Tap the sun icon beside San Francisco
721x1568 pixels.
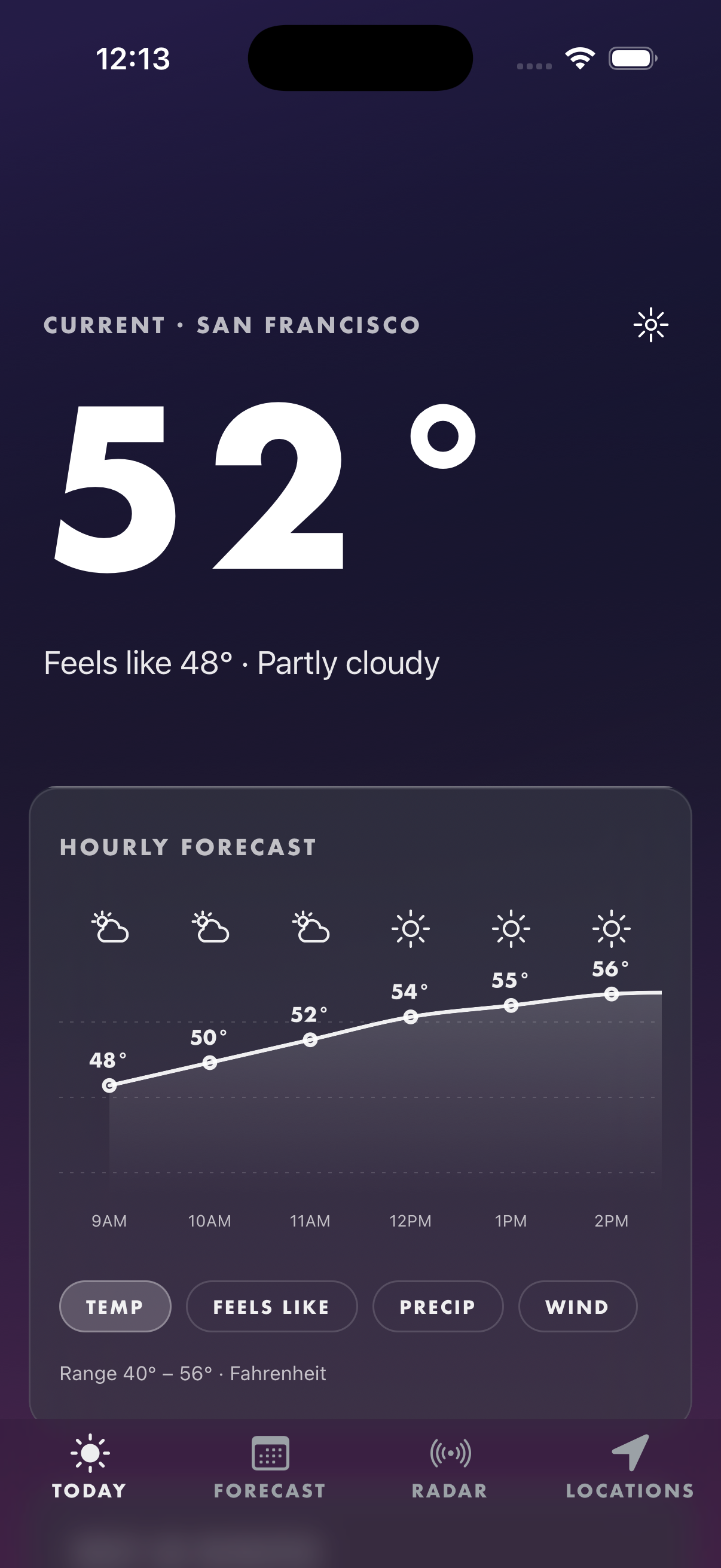point(650,325)
